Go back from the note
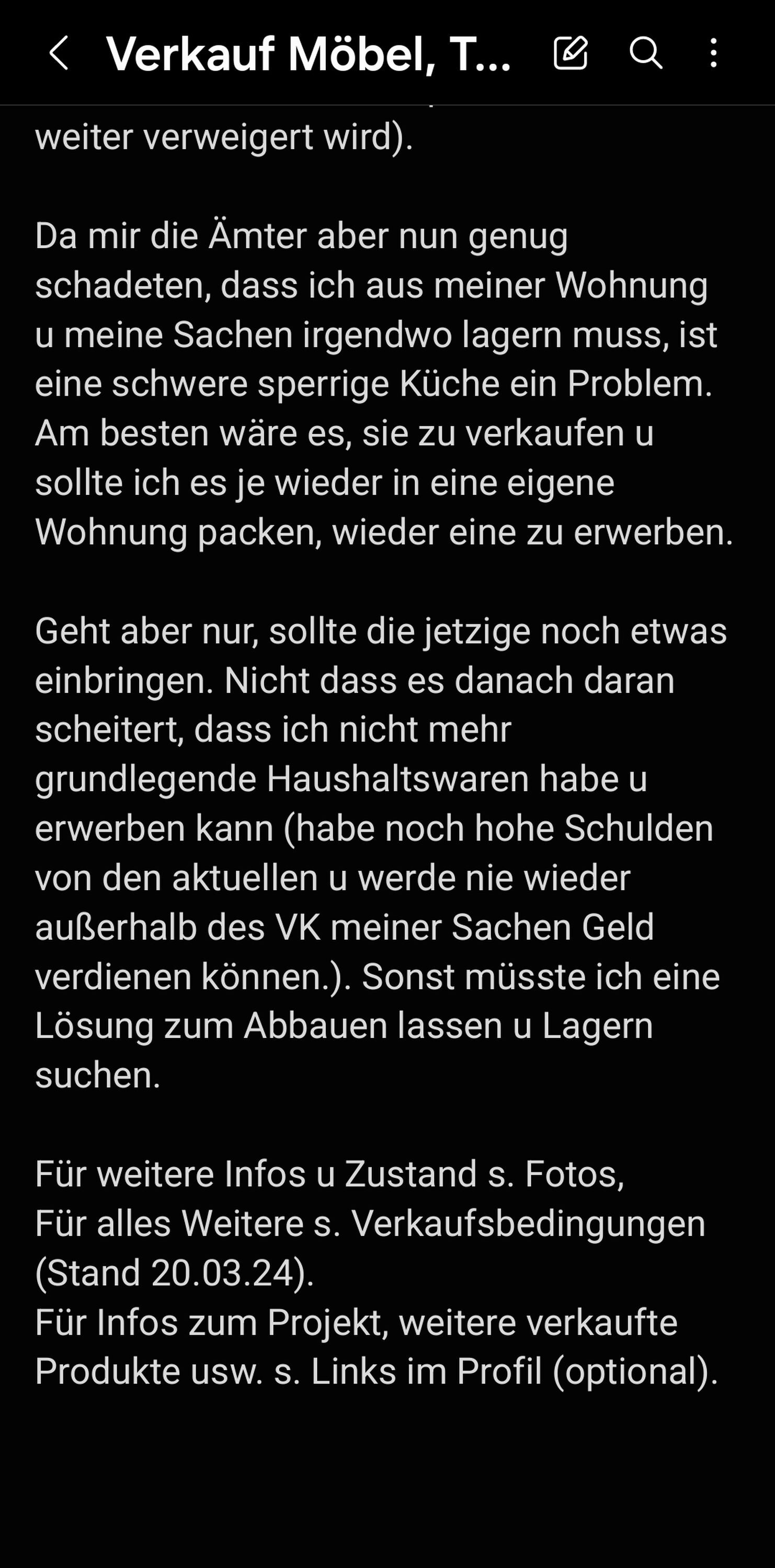 click(x=59, y=53)
